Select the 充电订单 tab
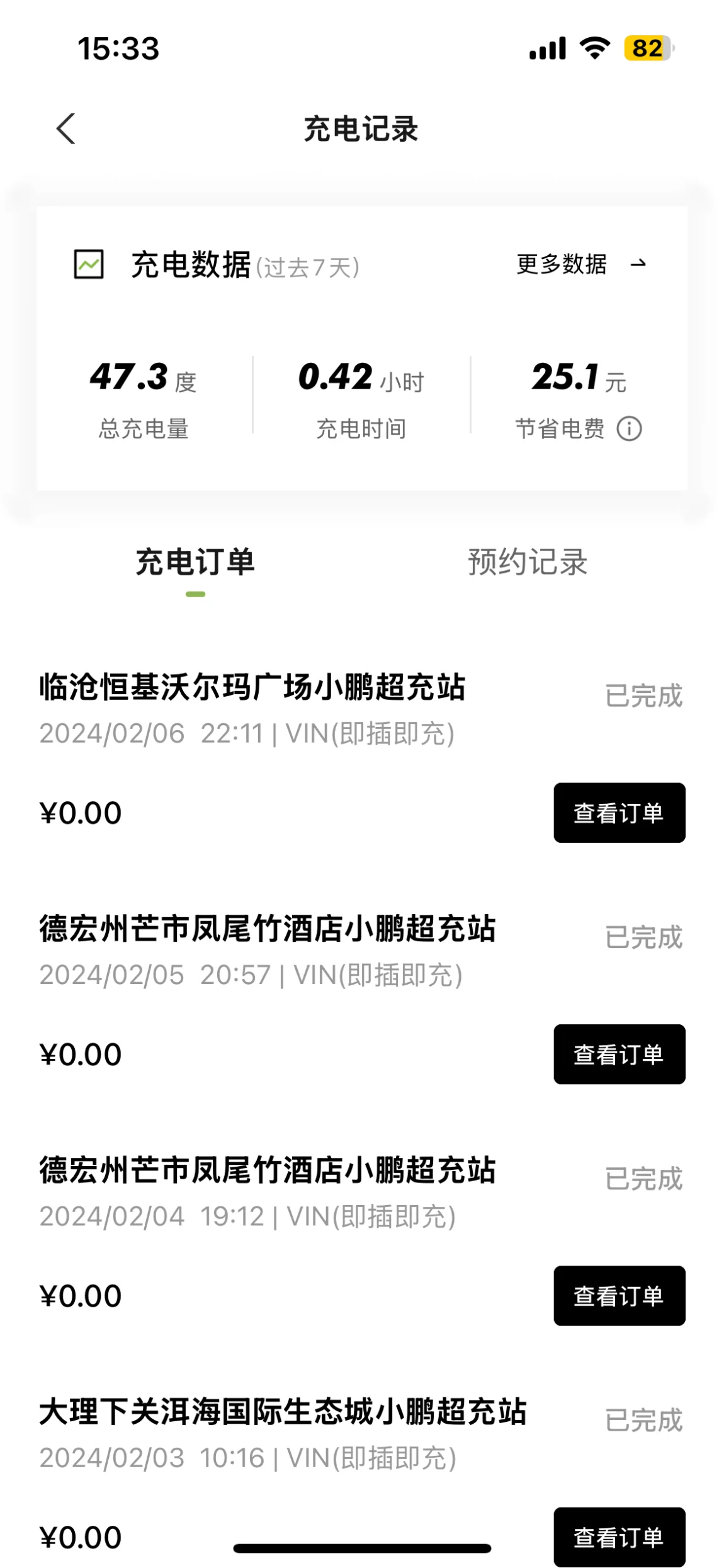Image resolution: width=724 pixels, height=1568 pixels. pos(195,561)
